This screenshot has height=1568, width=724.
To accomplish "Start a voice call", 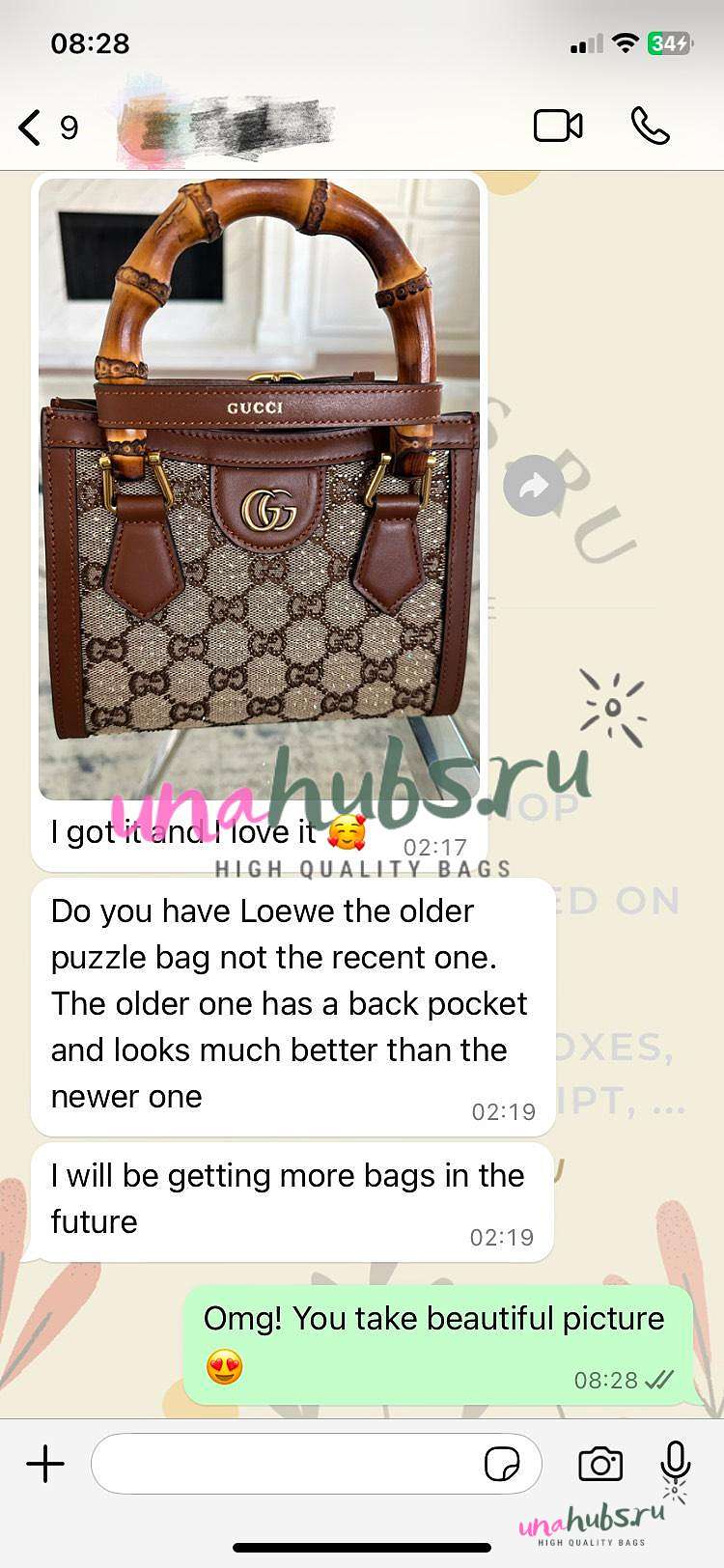I will pyautogui.click(x=650, y=126).
